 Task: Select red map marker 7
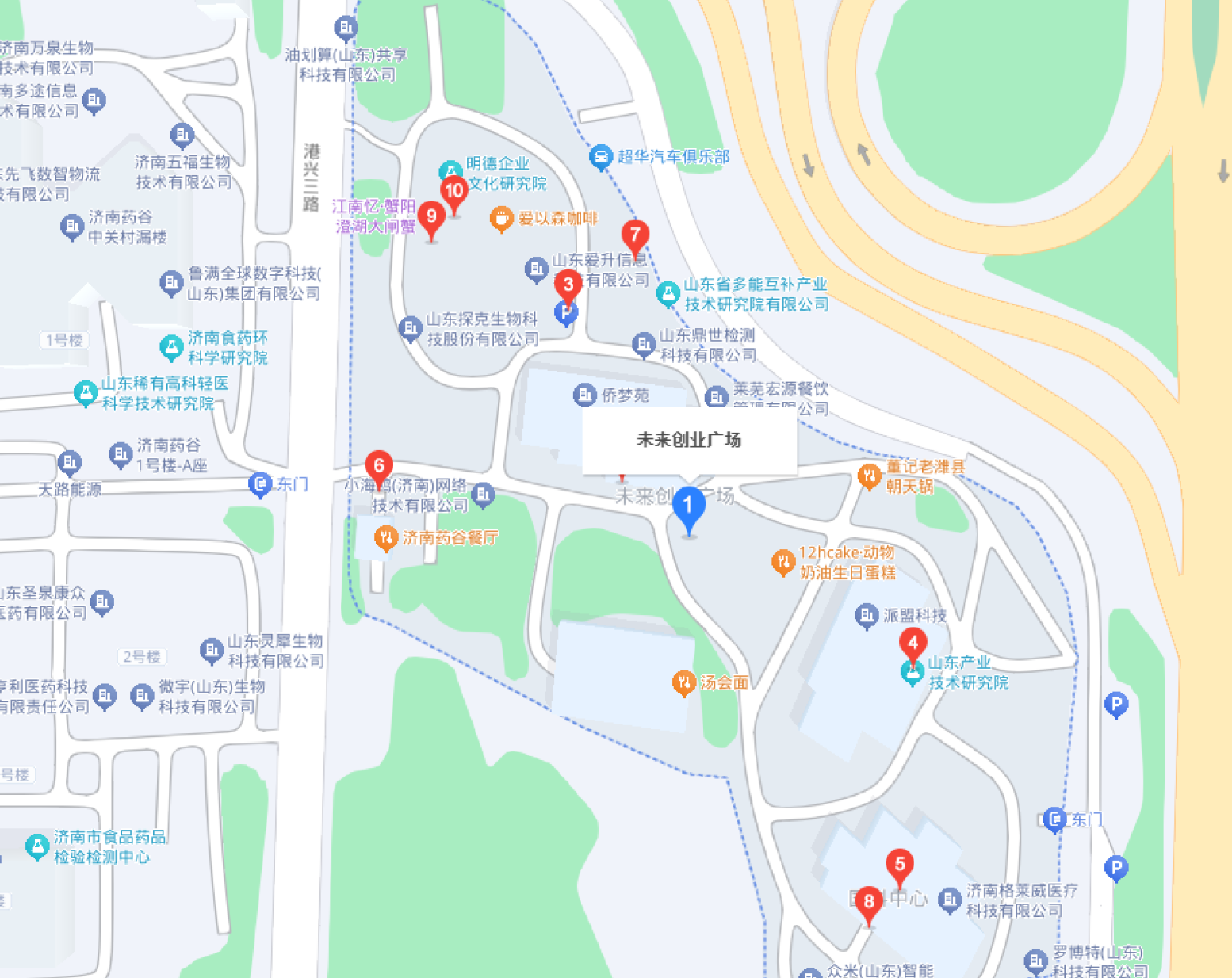pos(635,235)
